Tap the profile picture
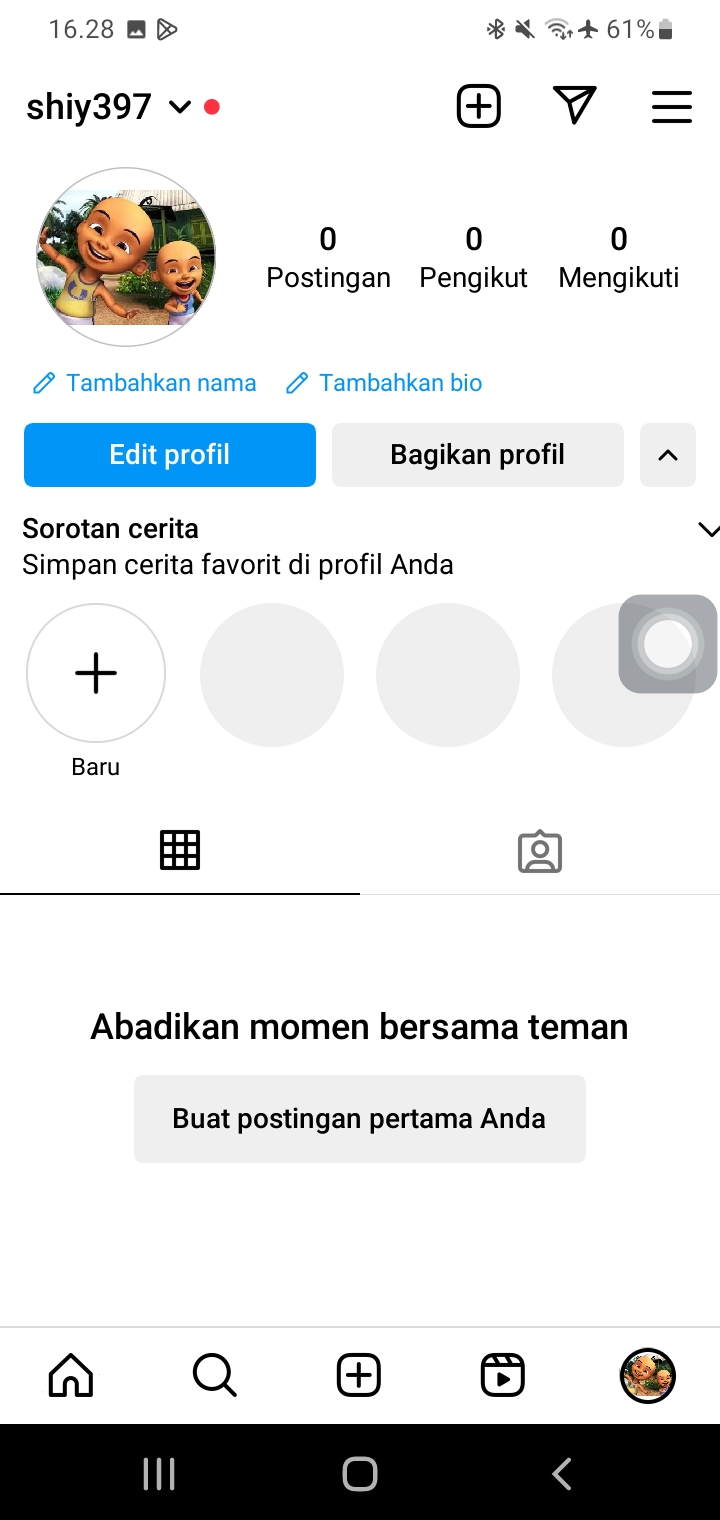The image size is (720, 1520). click(x=126, y=257)
